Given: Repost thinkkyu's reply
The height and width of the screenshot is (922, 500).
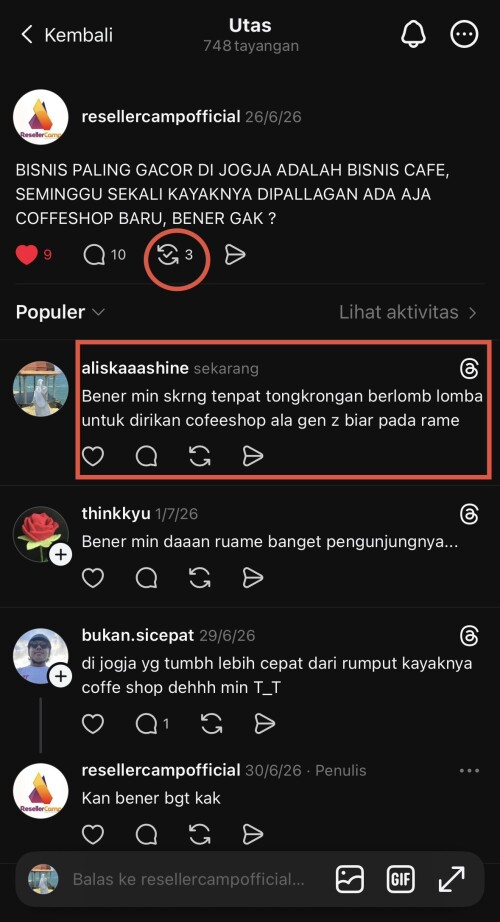Looking at the screenshot, I should [x=199, y=578].
